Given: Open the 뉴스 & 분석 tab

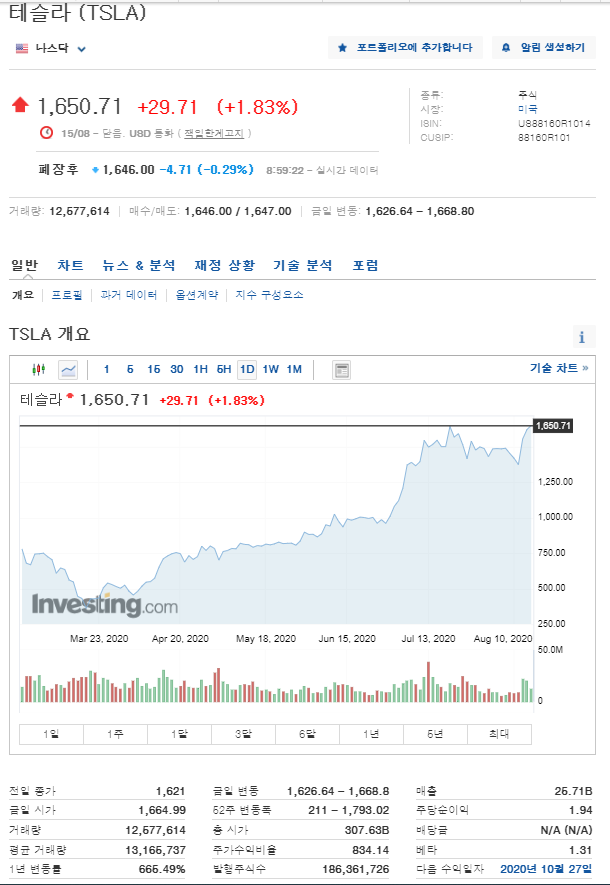Looking at the screenshot, I should [x=139, y=265].
